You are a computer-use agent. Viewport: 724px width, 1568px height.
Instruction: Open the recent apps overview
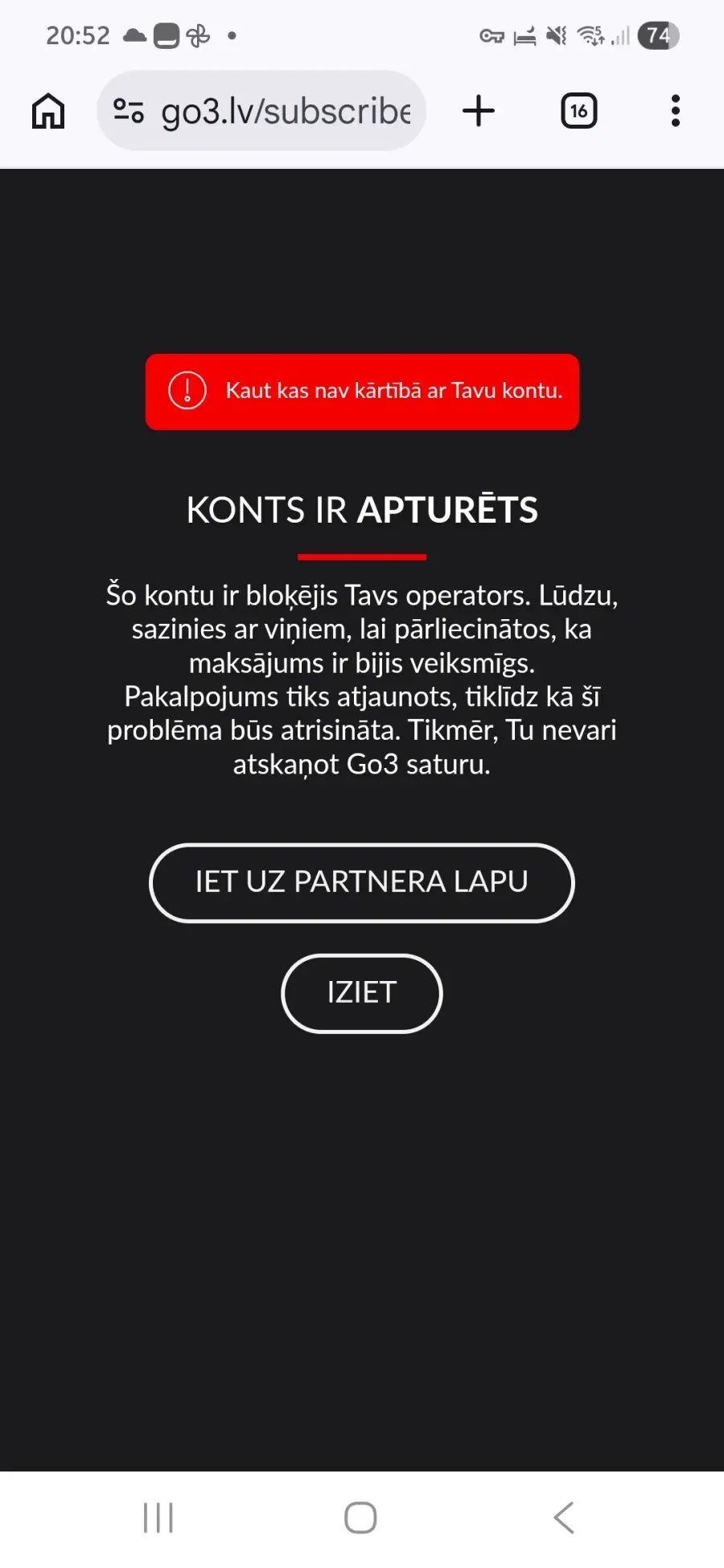point(158,1517)
